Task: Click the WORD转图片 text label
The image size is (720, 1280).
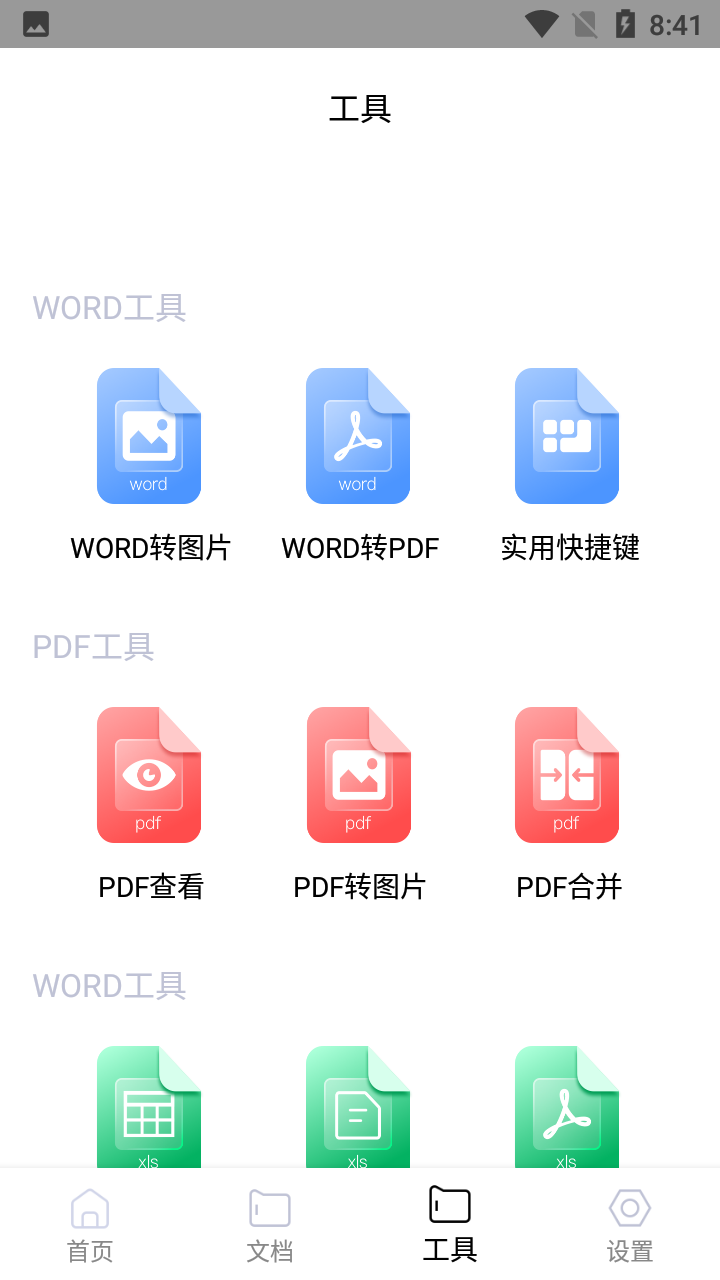Action: (x=149, y=547)
